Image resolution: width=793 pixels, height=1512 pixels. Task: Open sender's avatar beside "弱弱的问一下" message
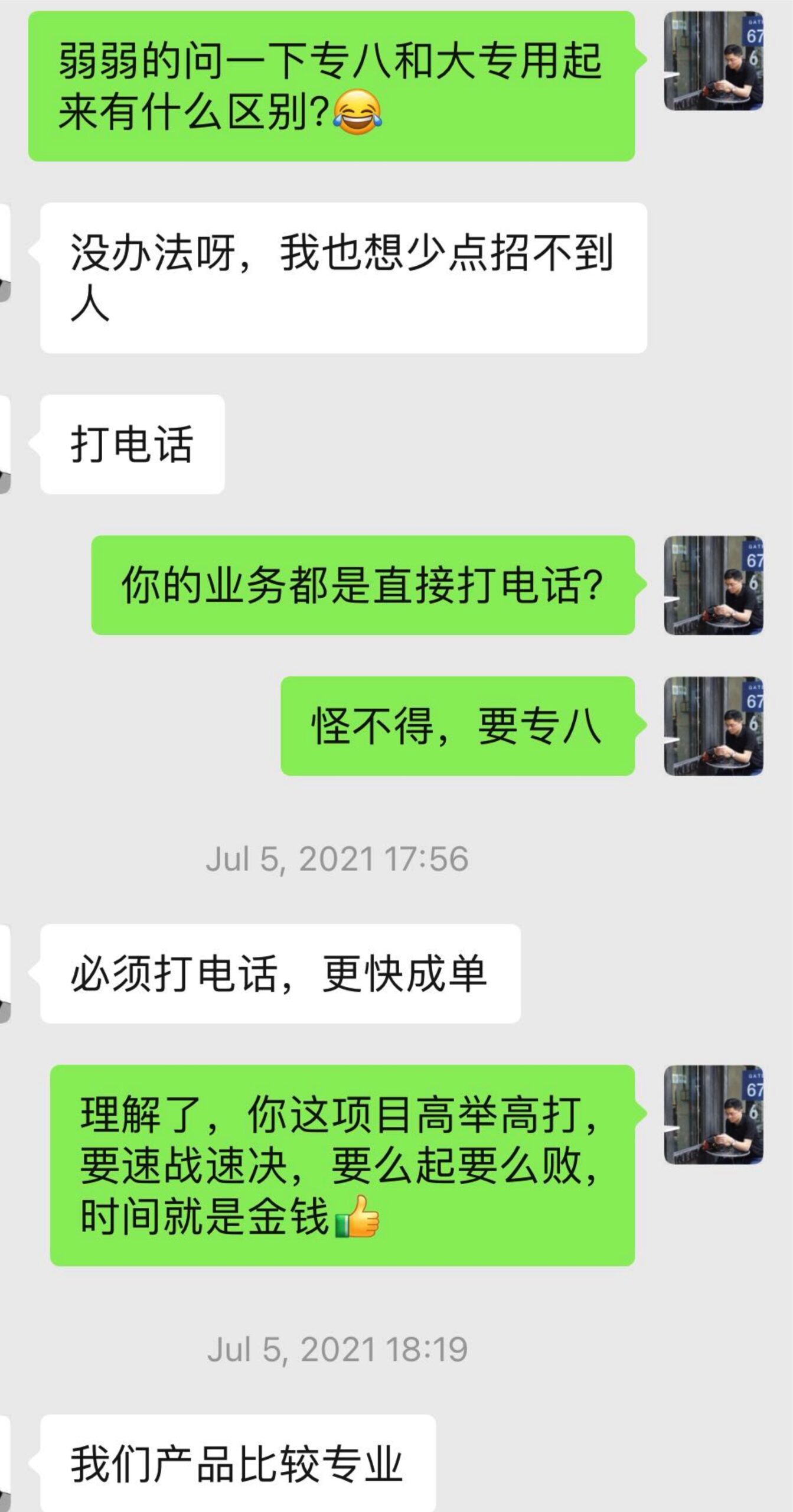(713, 61)
